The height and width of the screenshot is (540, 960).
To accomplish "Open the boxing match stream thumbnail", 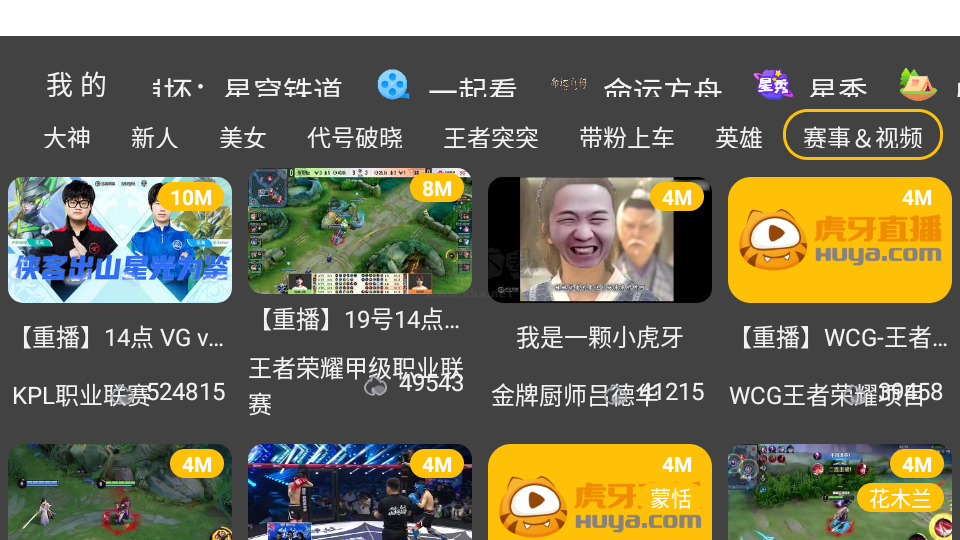I will [360, 493].
